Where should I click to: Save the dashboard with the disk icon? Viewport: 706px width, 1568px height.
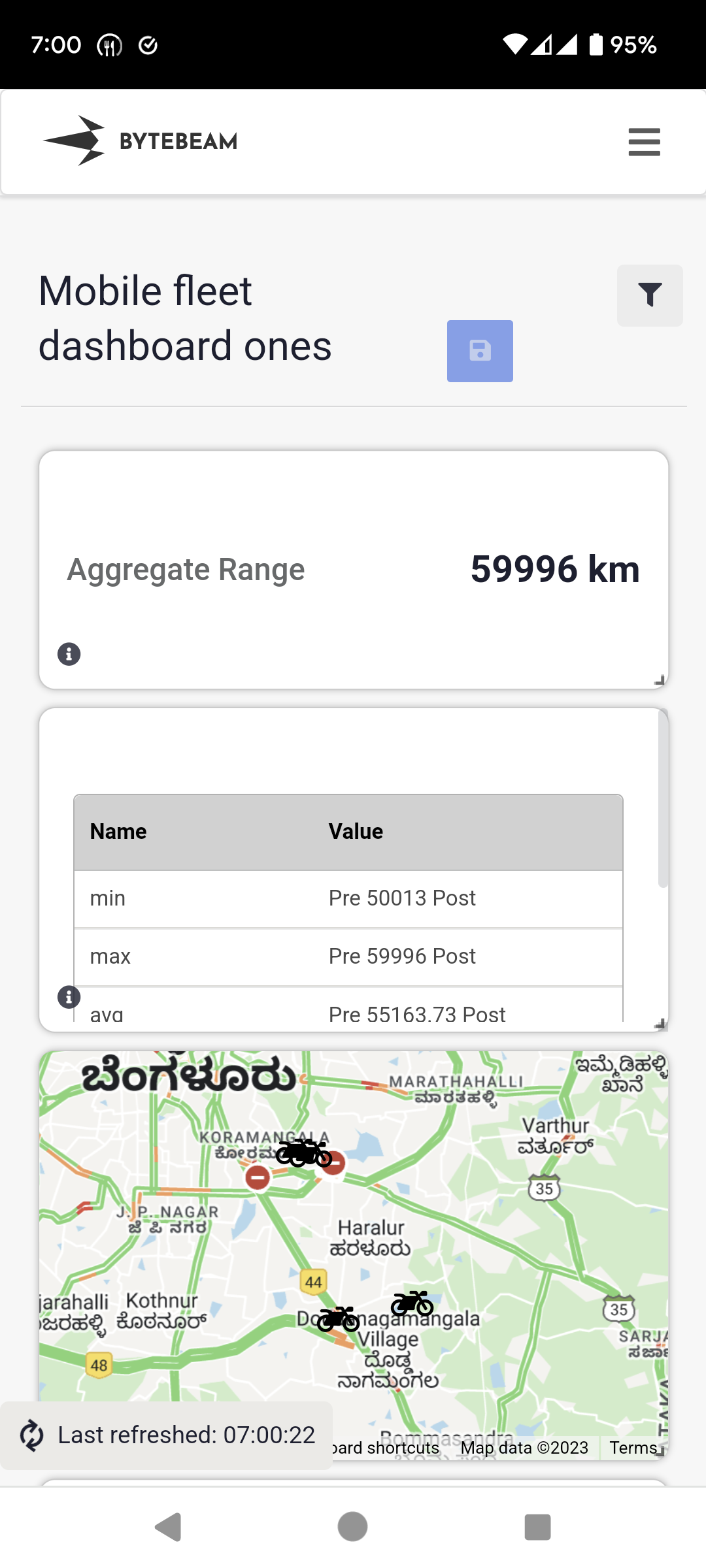[480, 351]
